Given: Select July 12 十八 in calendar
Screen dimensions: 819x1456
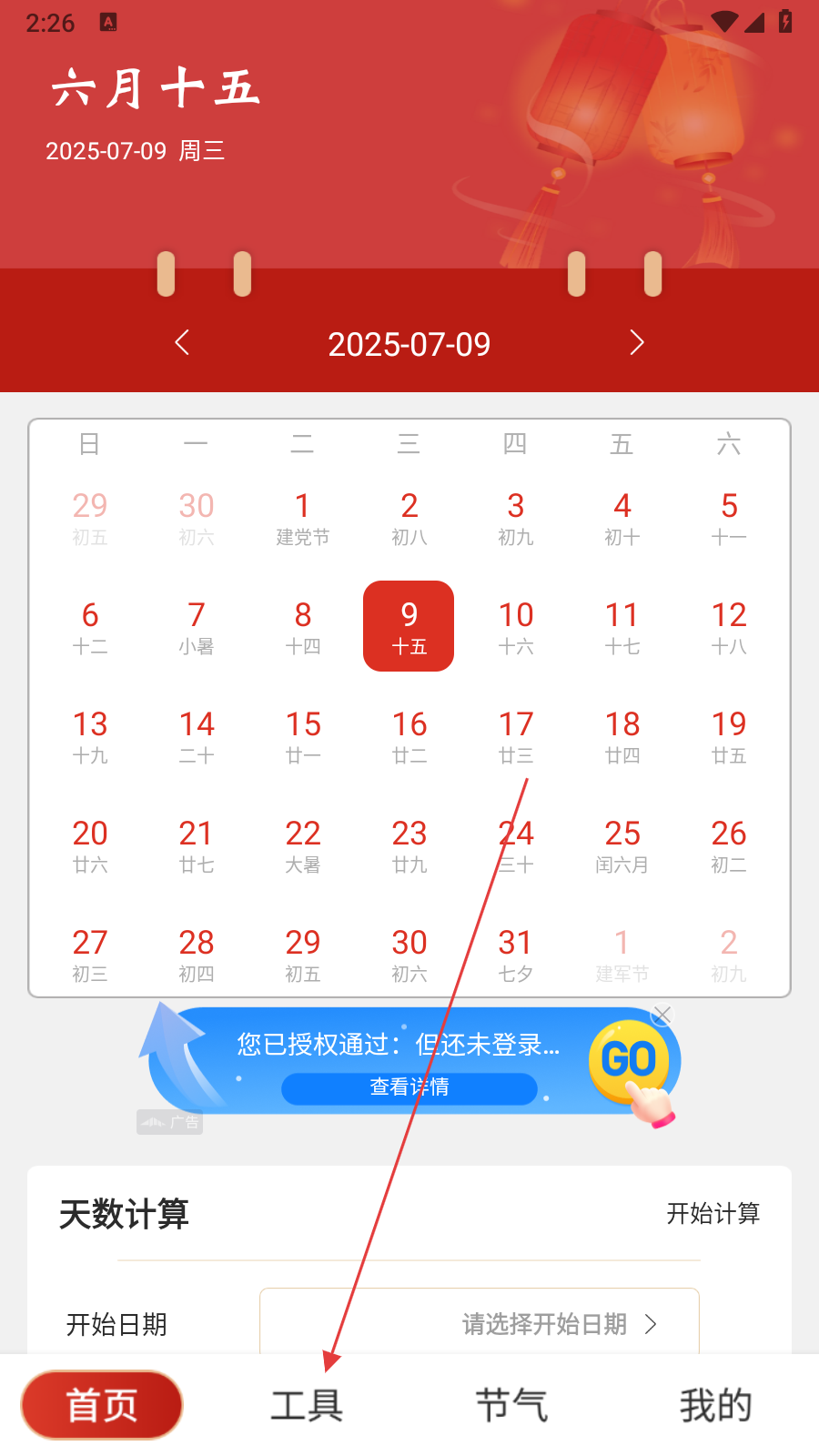Looking at the screenshot, I should tap(729, 627).
